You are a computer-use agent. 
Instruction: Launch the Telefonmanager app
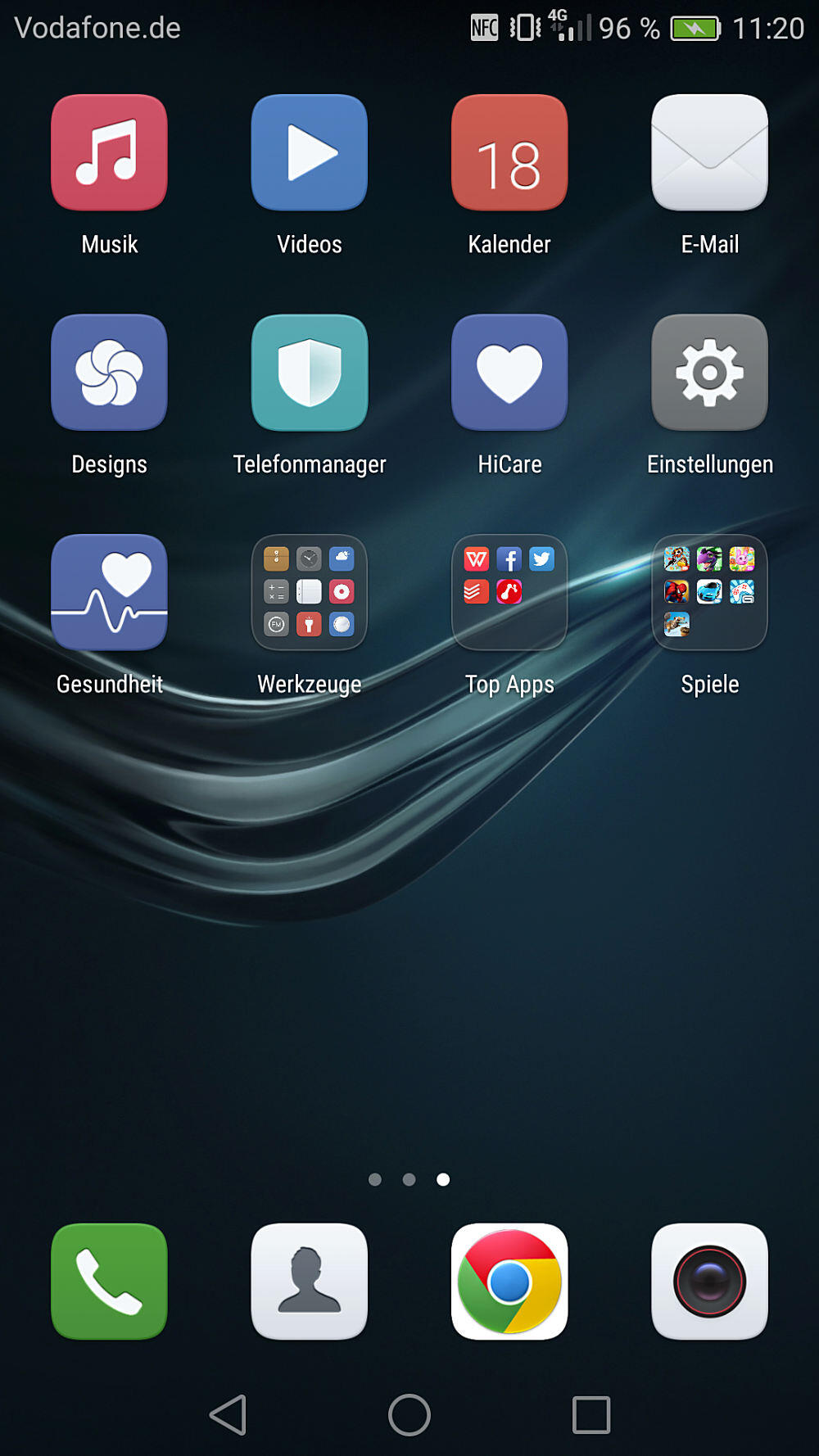[309, 372]
